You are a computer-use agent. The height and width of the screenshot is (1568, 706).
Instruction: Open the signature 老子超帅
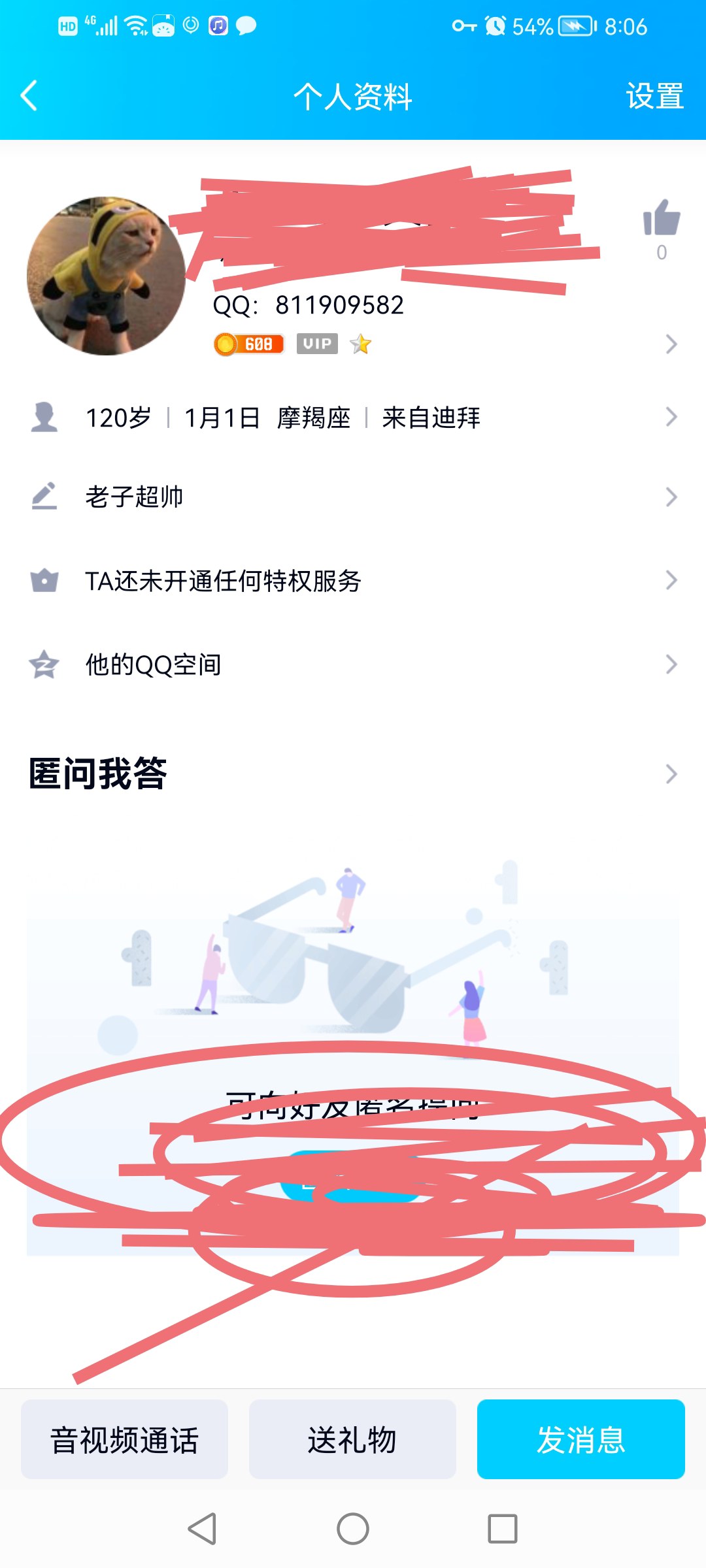click(x=353, y=497)
